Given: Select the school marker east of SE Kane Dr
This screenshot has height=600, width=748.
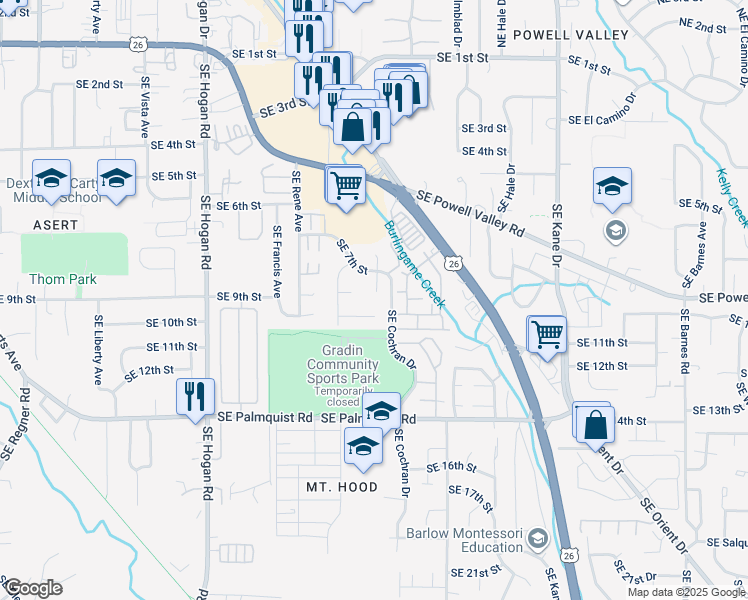Looking at the screenshot, I should pos(612,187).
